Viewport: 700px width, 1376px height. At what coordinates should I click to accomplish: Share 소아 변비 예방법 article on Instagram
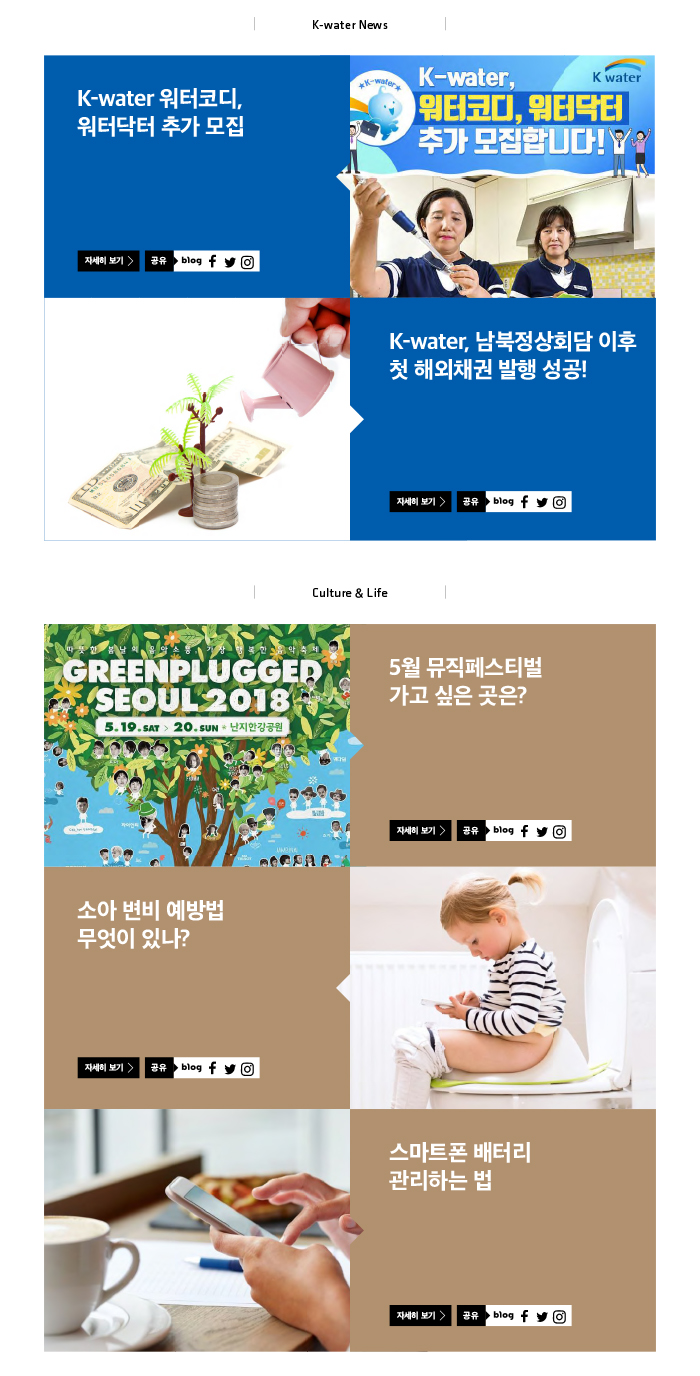[247, 1068]
